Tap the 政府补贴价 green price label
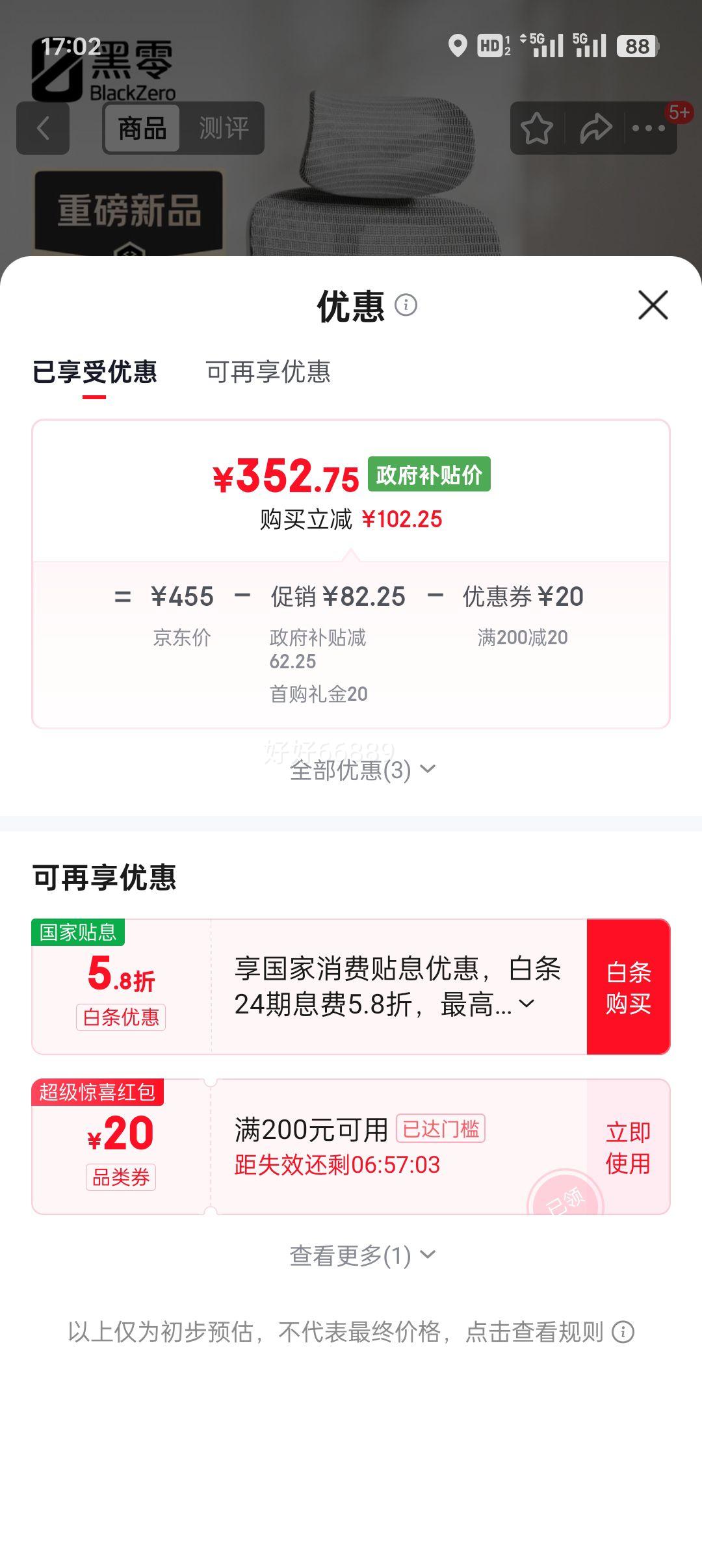This screenshot has width=702, height=1568. (x=430, y=477)
